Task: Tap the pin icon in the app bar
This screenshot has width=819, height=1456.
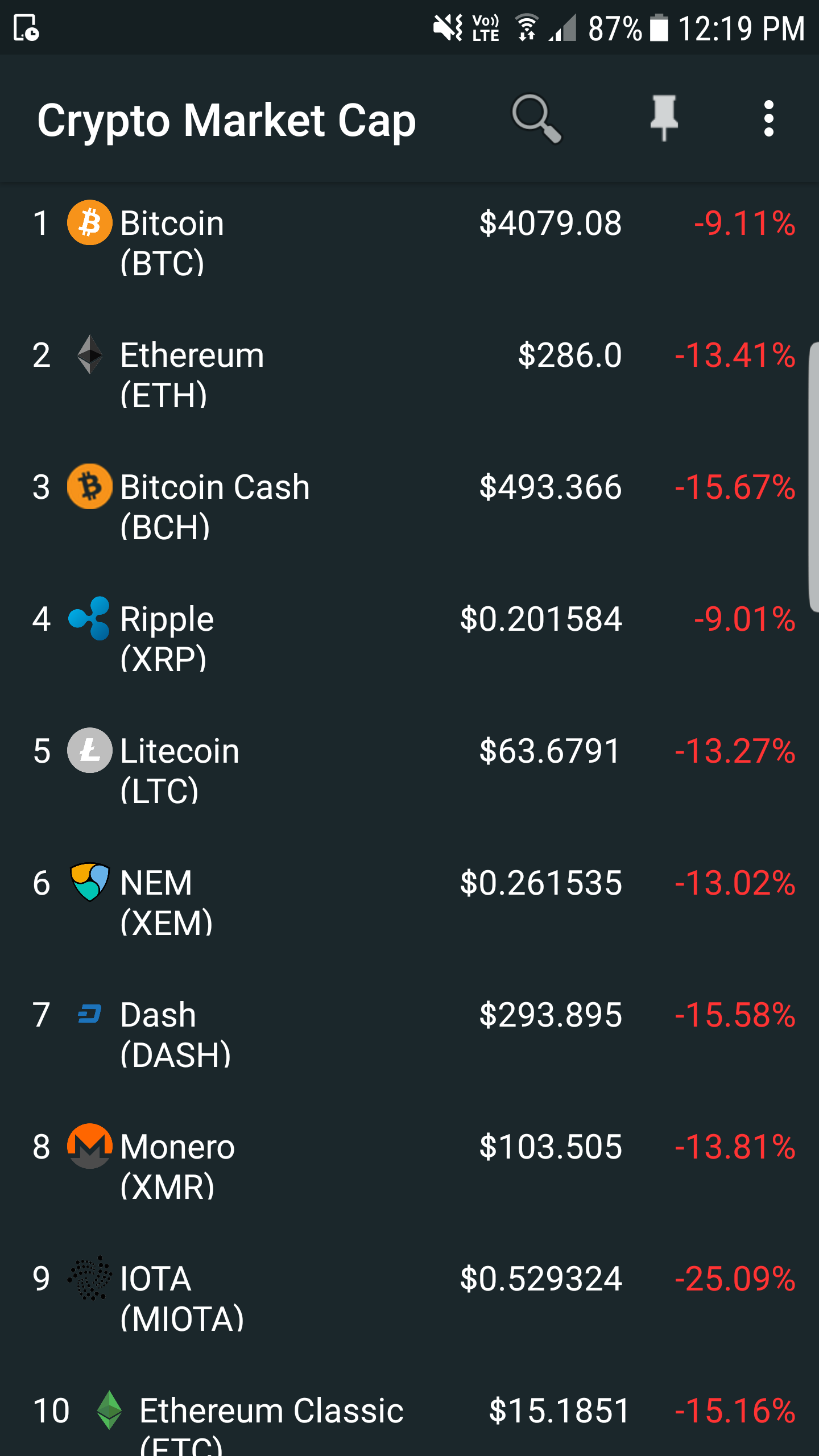Action: pyautogui.click(x=664, y=118)
